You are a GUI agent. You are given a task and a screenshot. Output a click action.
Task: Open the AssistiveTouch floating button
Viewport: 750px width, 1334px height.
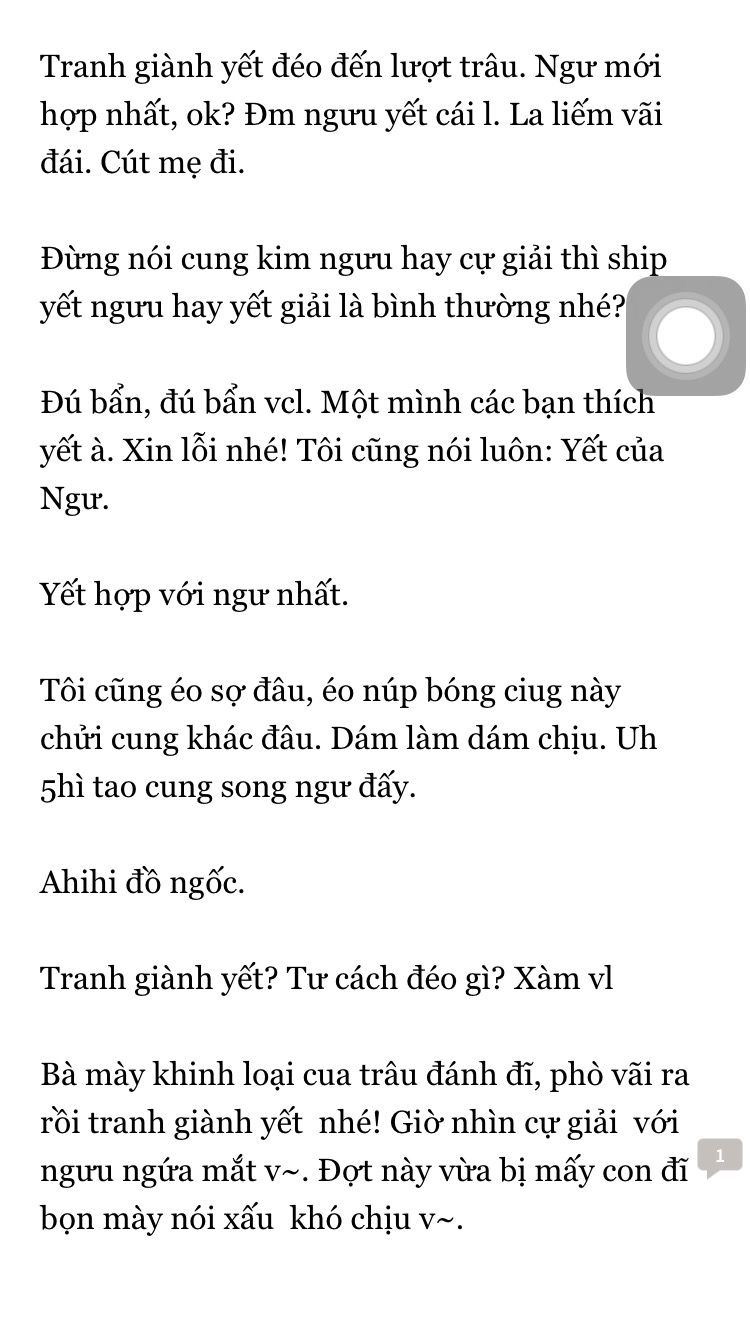click(686, 336)
